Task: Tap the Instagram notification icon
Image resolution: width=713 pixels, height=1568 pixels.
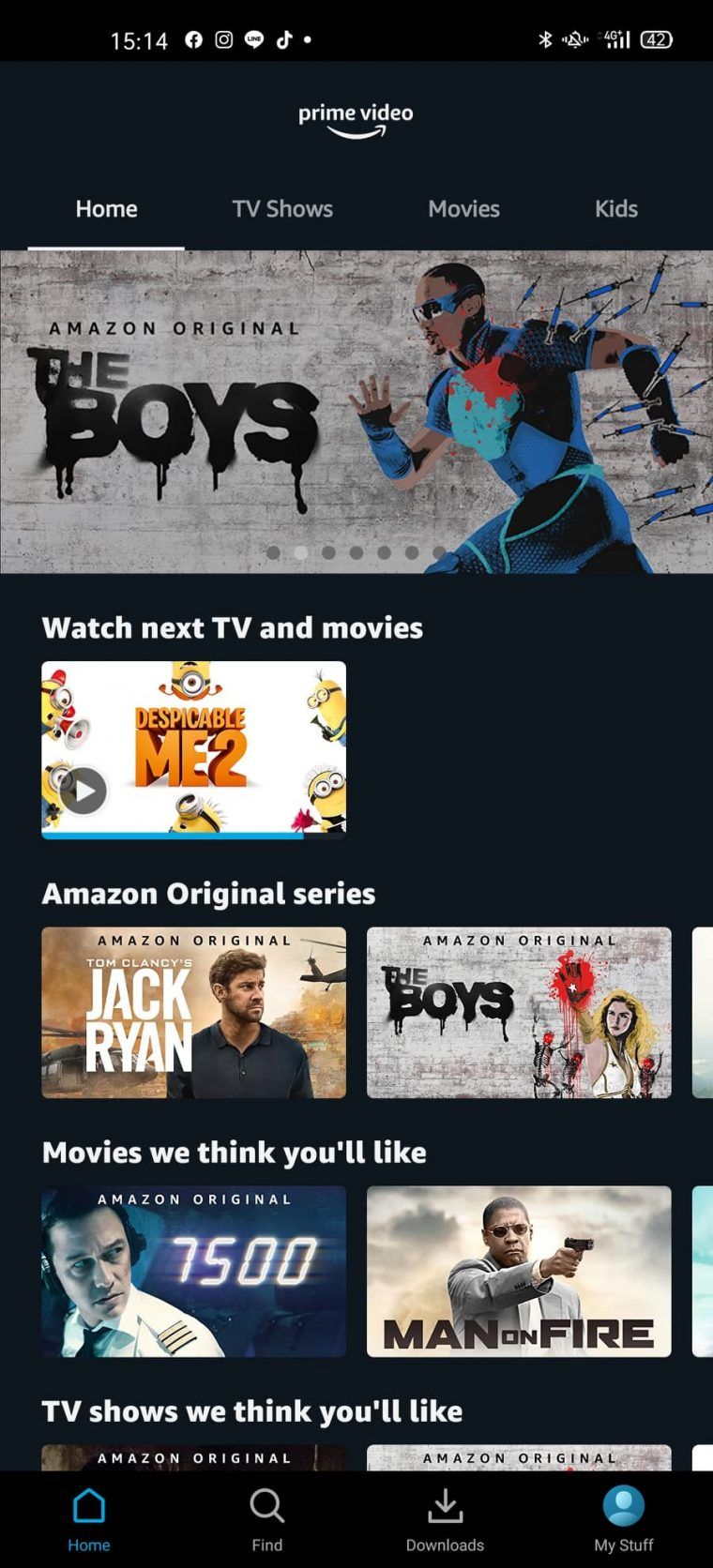Action: pos(224,39)
